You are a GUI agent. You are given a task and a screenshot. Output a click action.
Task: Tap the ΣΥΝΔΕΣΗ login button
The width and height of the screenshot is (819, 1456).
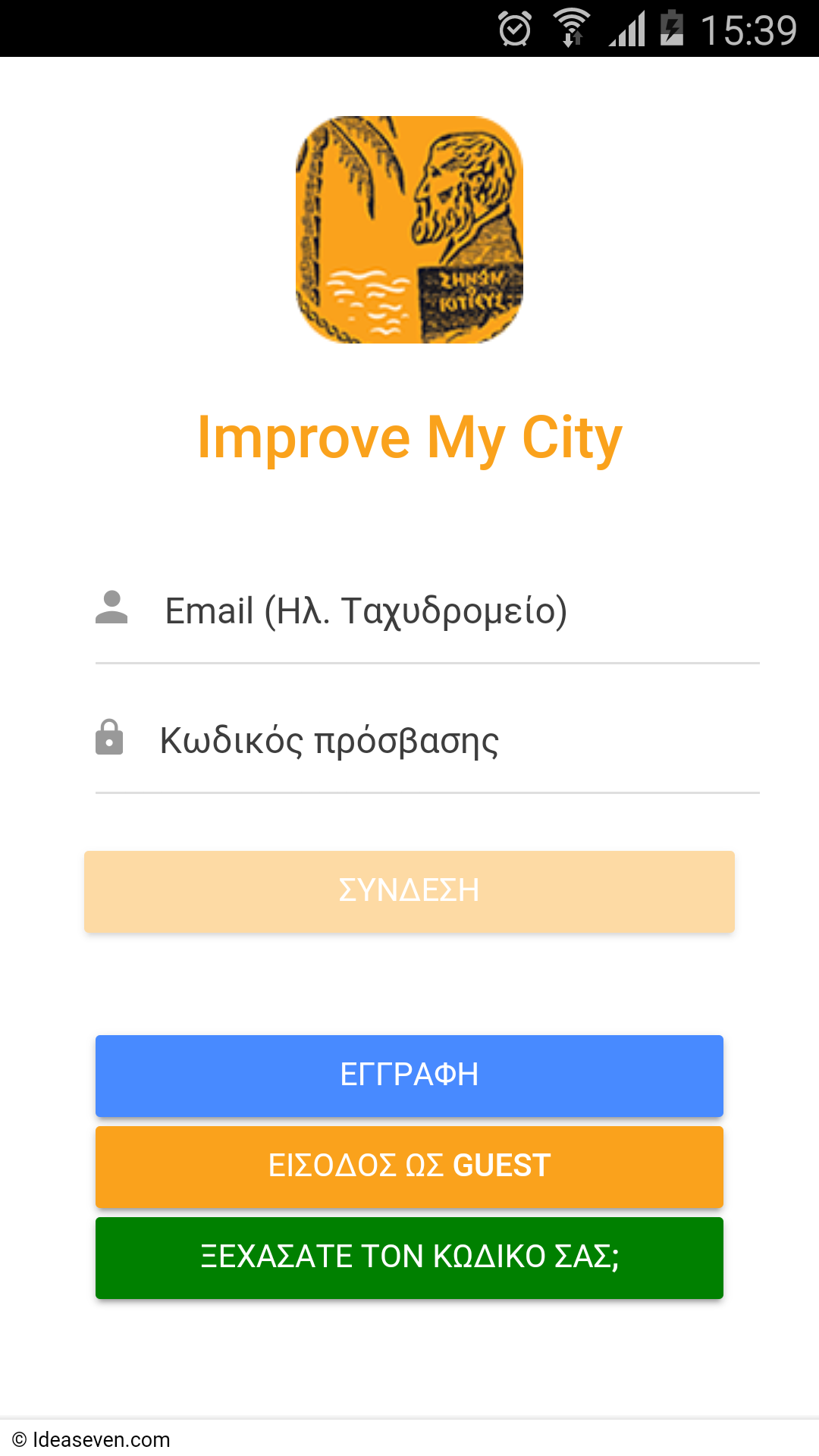point(409,891)
